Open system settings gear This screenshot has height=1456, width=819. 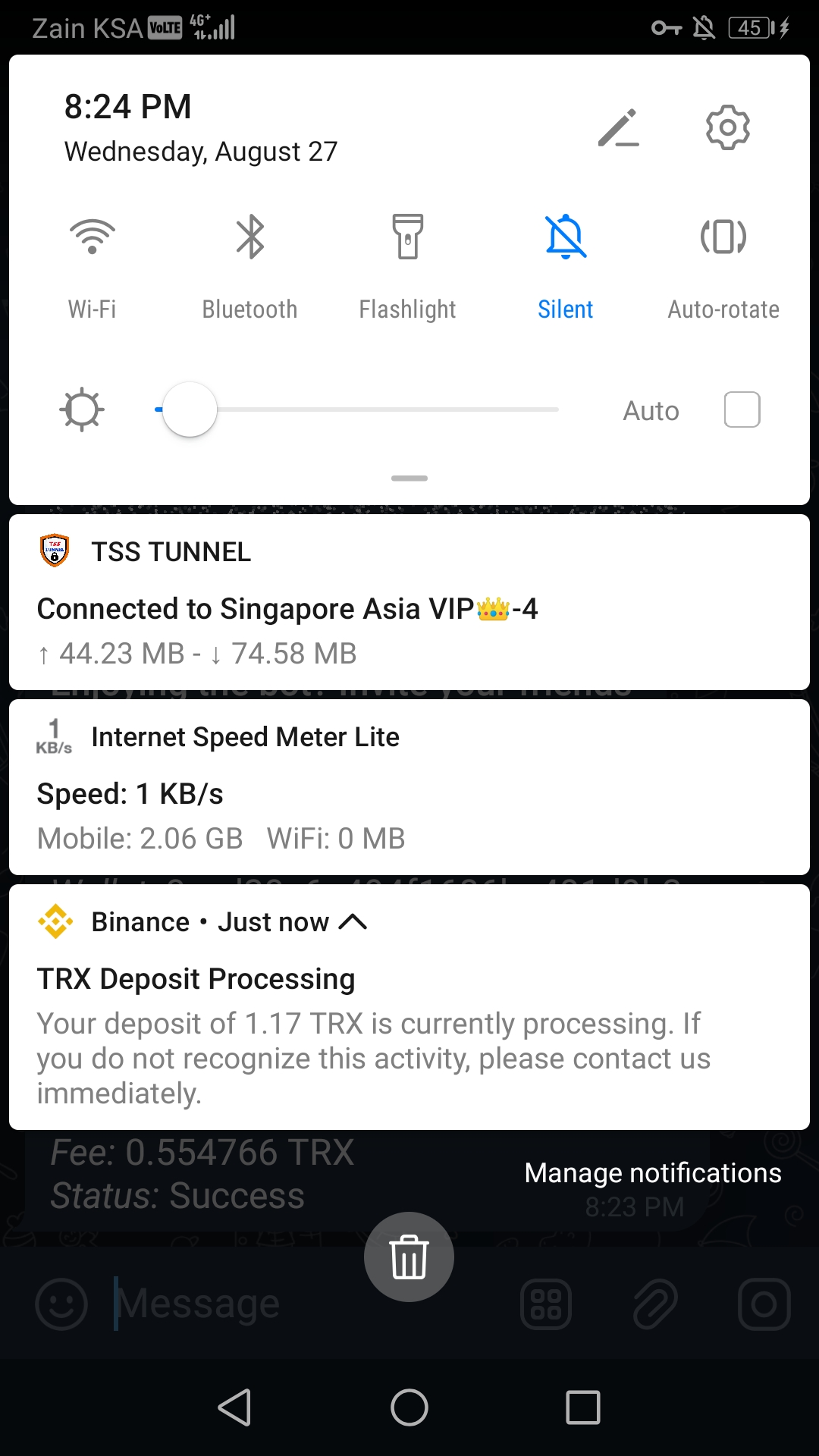[727, 127]
